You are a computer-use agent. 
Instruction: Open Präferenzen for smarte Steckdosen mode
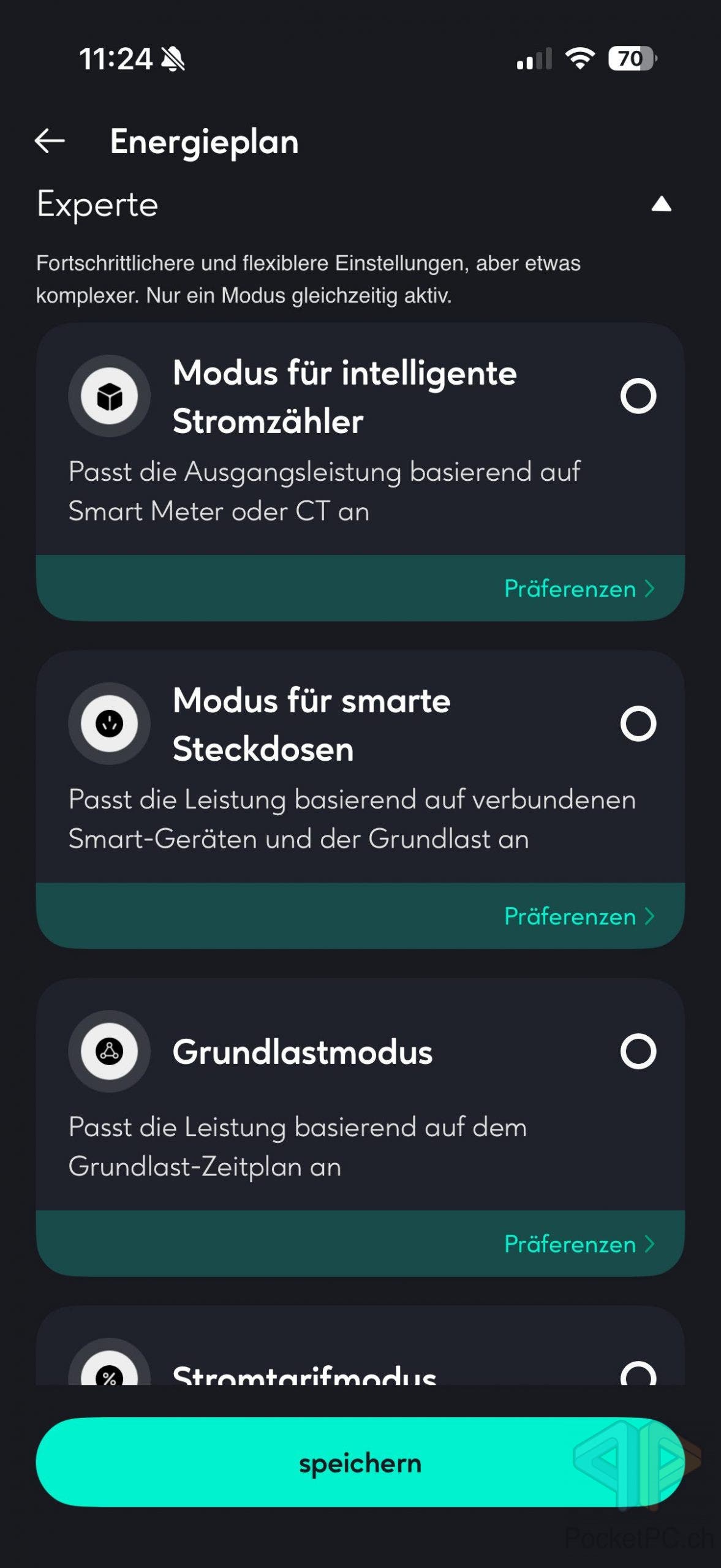point(578,916)
